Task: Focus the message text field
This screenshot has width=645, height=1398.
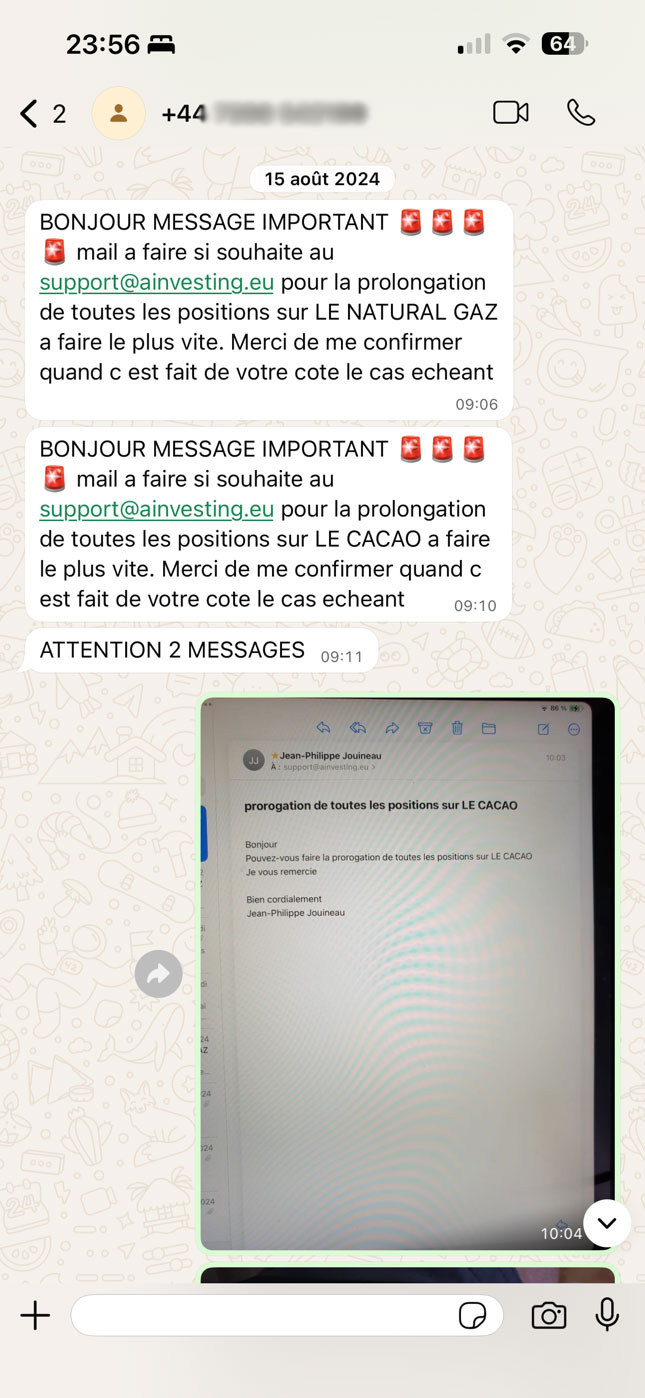Action: tap(260, 1315)
